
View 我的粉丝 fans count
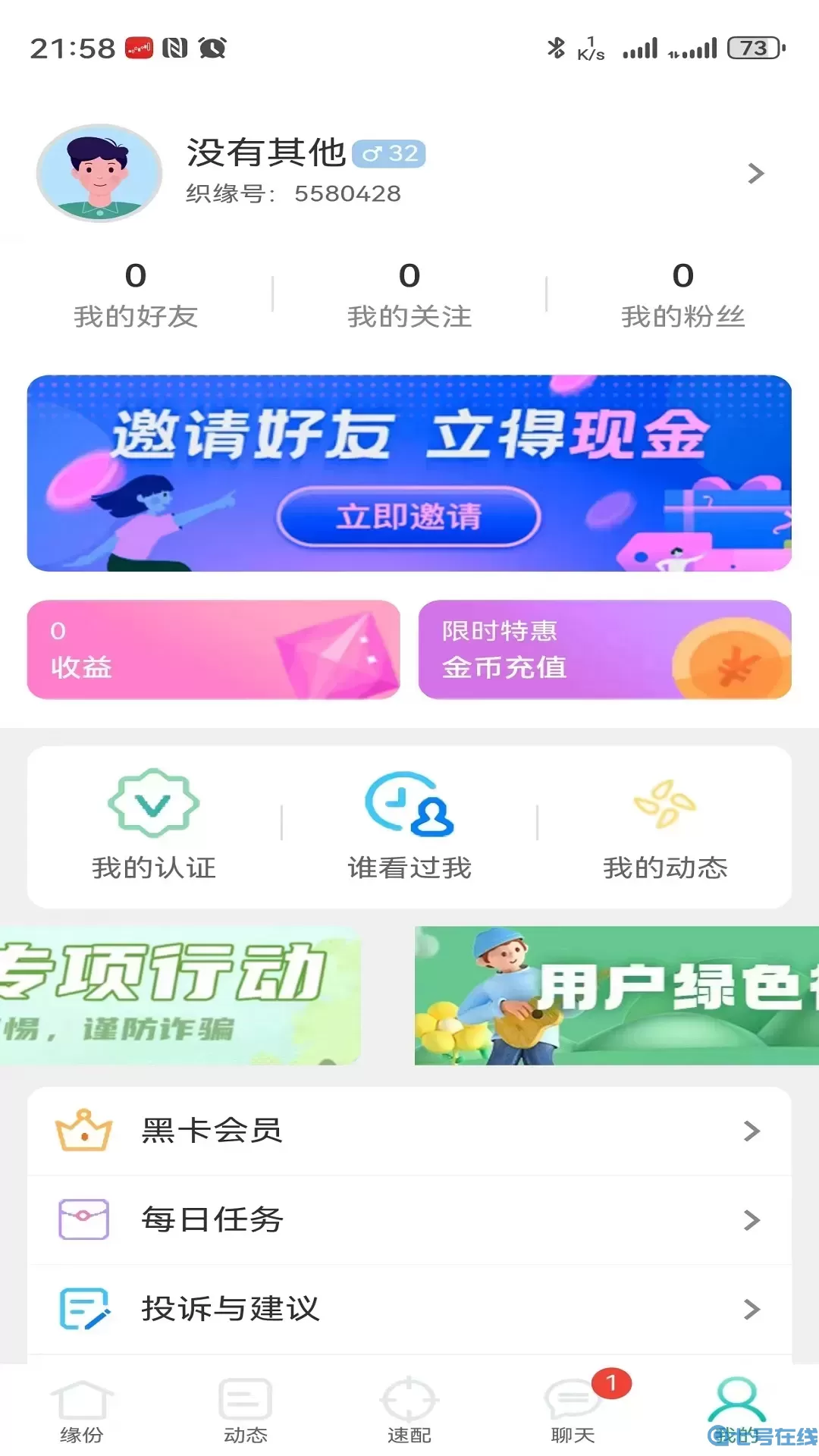683,294
